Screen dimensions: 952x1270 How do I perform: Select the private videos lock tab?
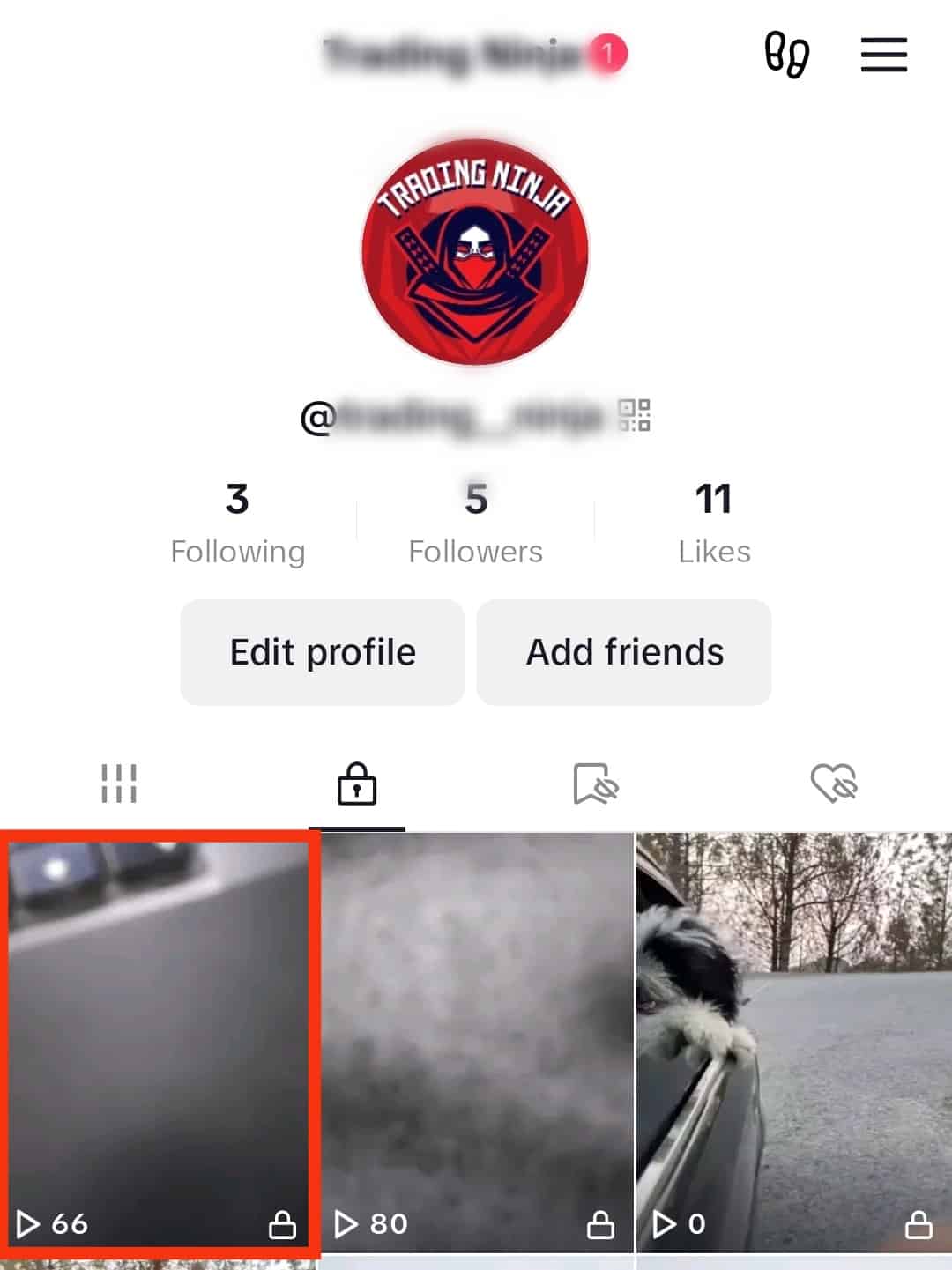coord(357,784)
